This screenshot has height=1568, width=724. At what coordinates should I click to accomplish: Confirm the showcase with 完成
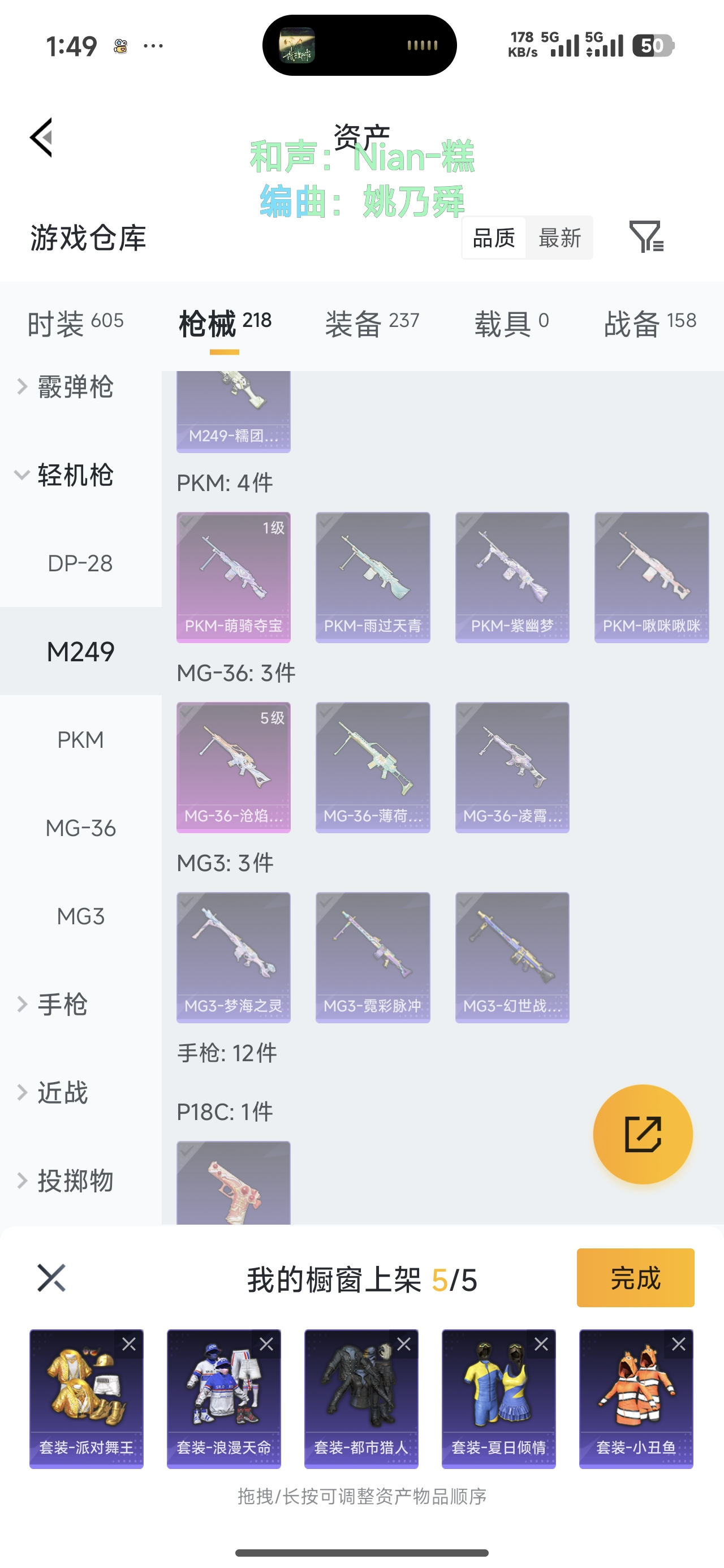coord(635,1278)
